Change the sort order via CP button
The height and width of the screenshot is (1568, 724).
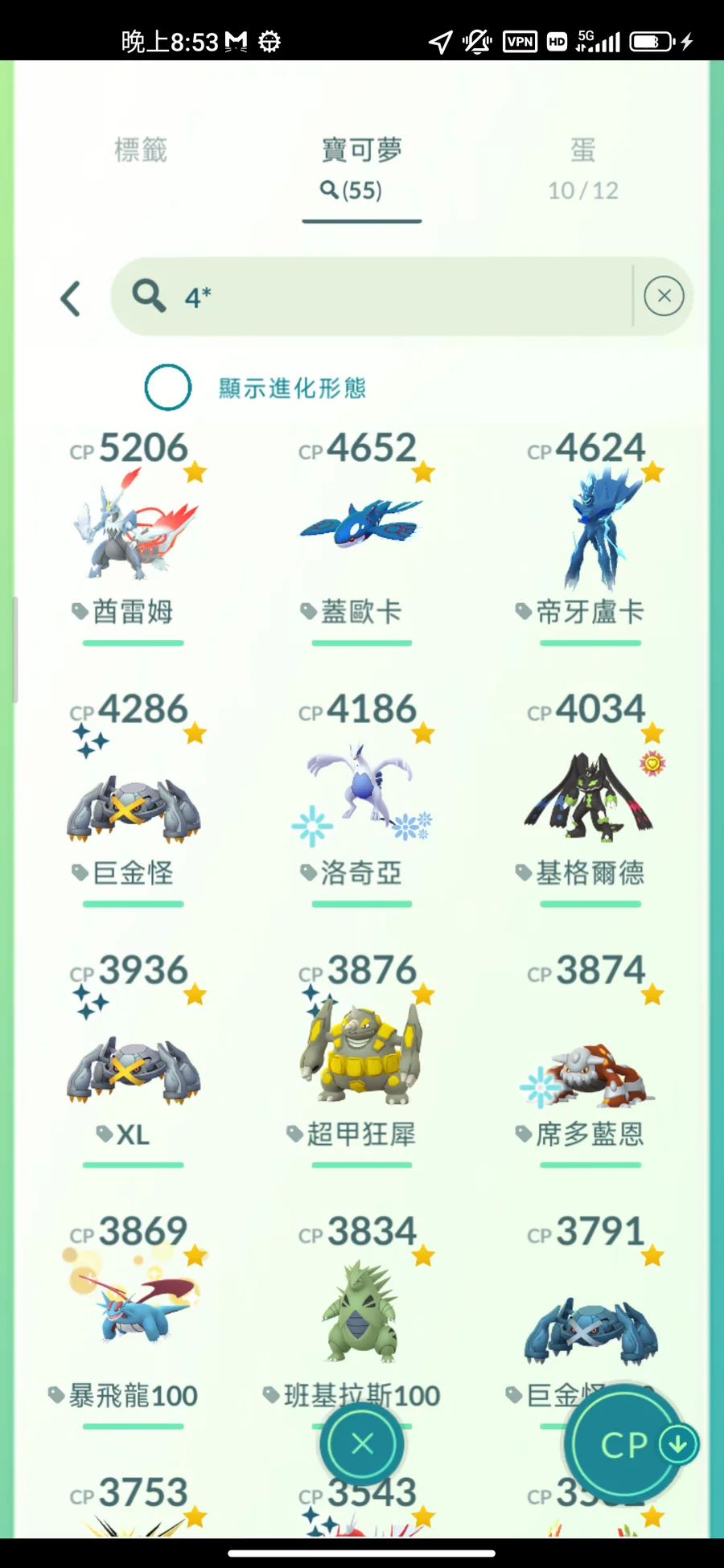(632, 1445)
